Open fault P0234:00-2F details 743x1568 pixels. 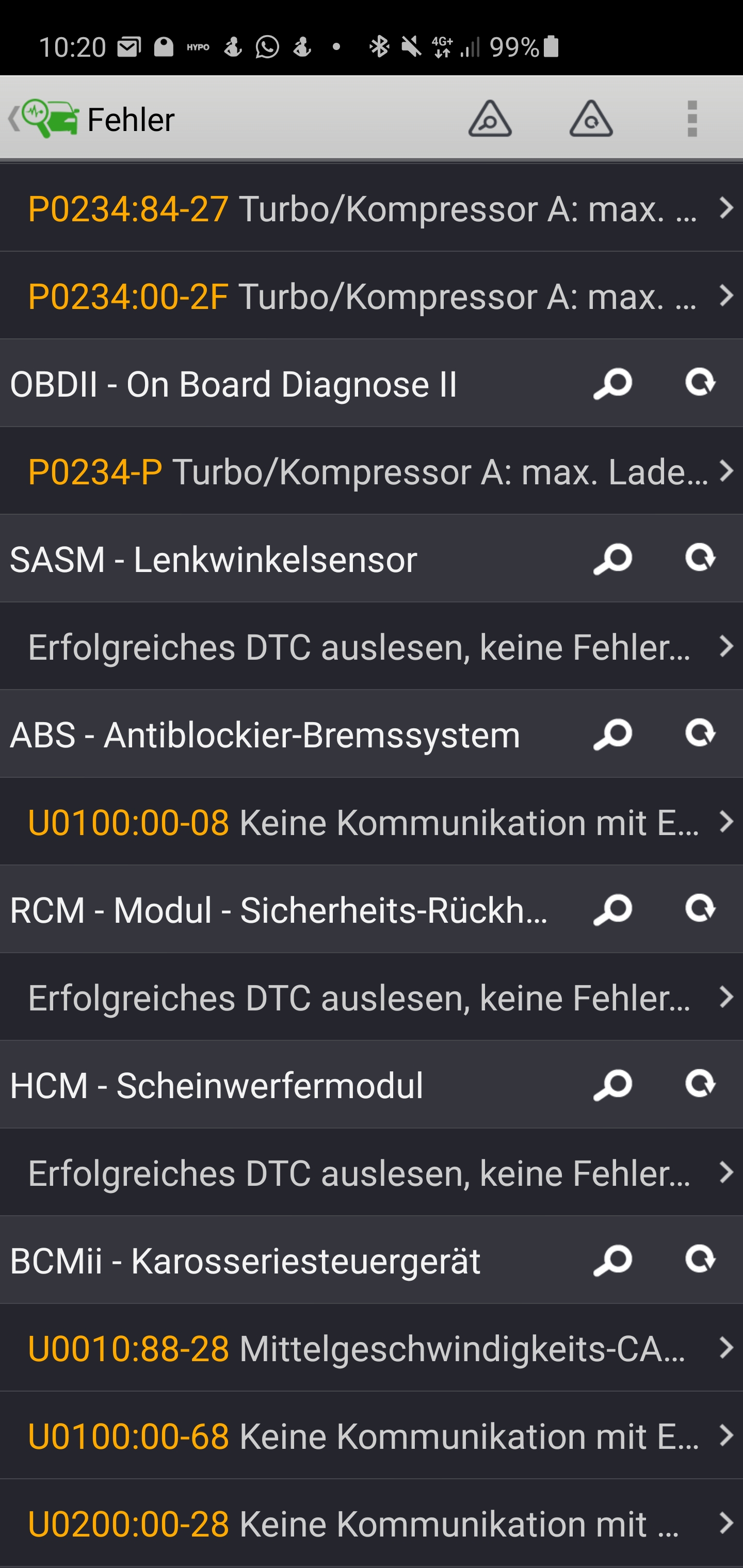click(372, 297)
